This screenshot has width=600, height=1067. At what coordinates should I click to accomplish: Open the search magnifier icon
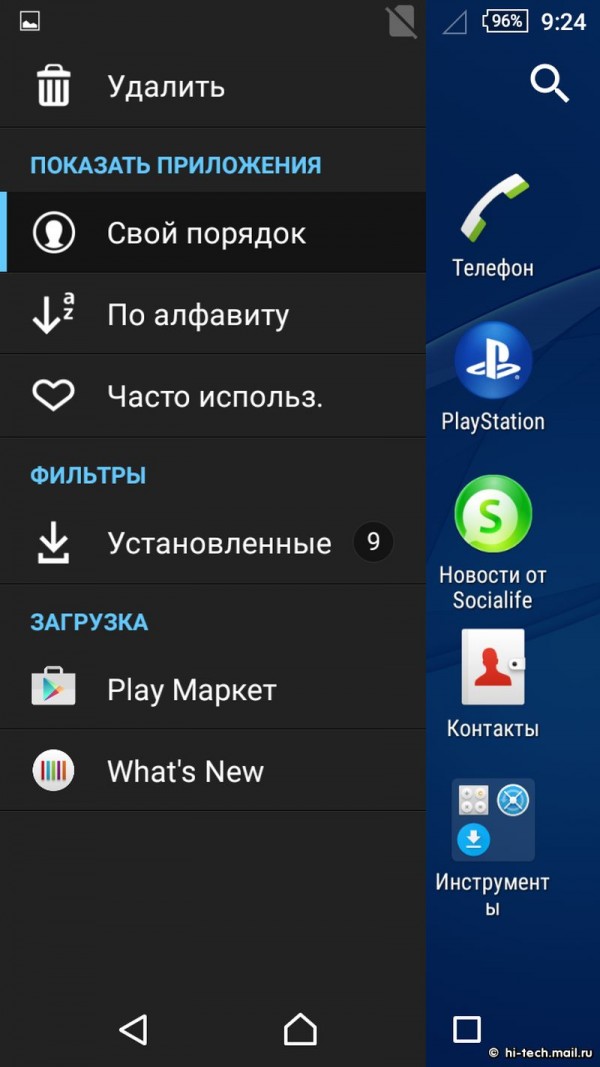[x=549, y=85]
